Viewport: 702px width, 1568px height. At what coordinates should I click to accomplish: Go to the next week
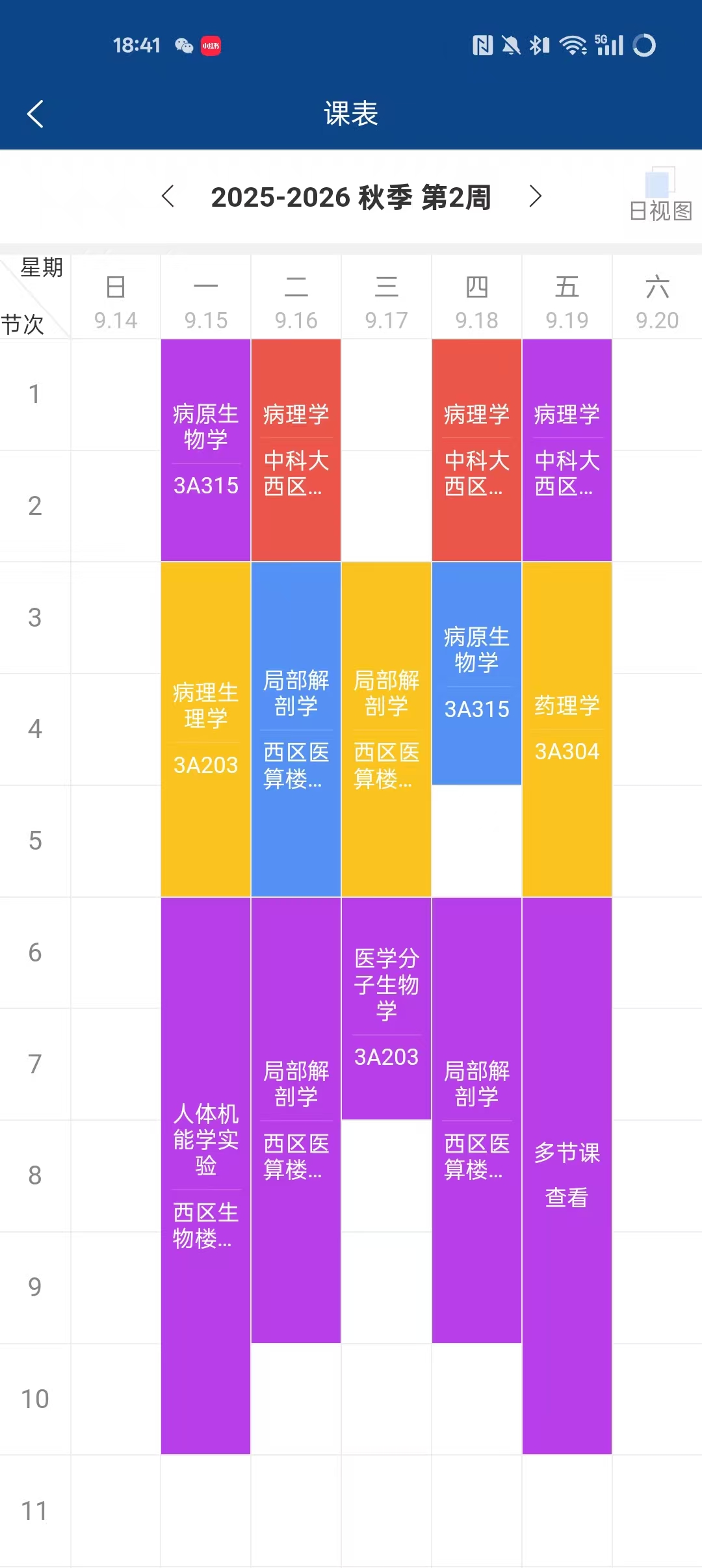click(x=534, y=196)
